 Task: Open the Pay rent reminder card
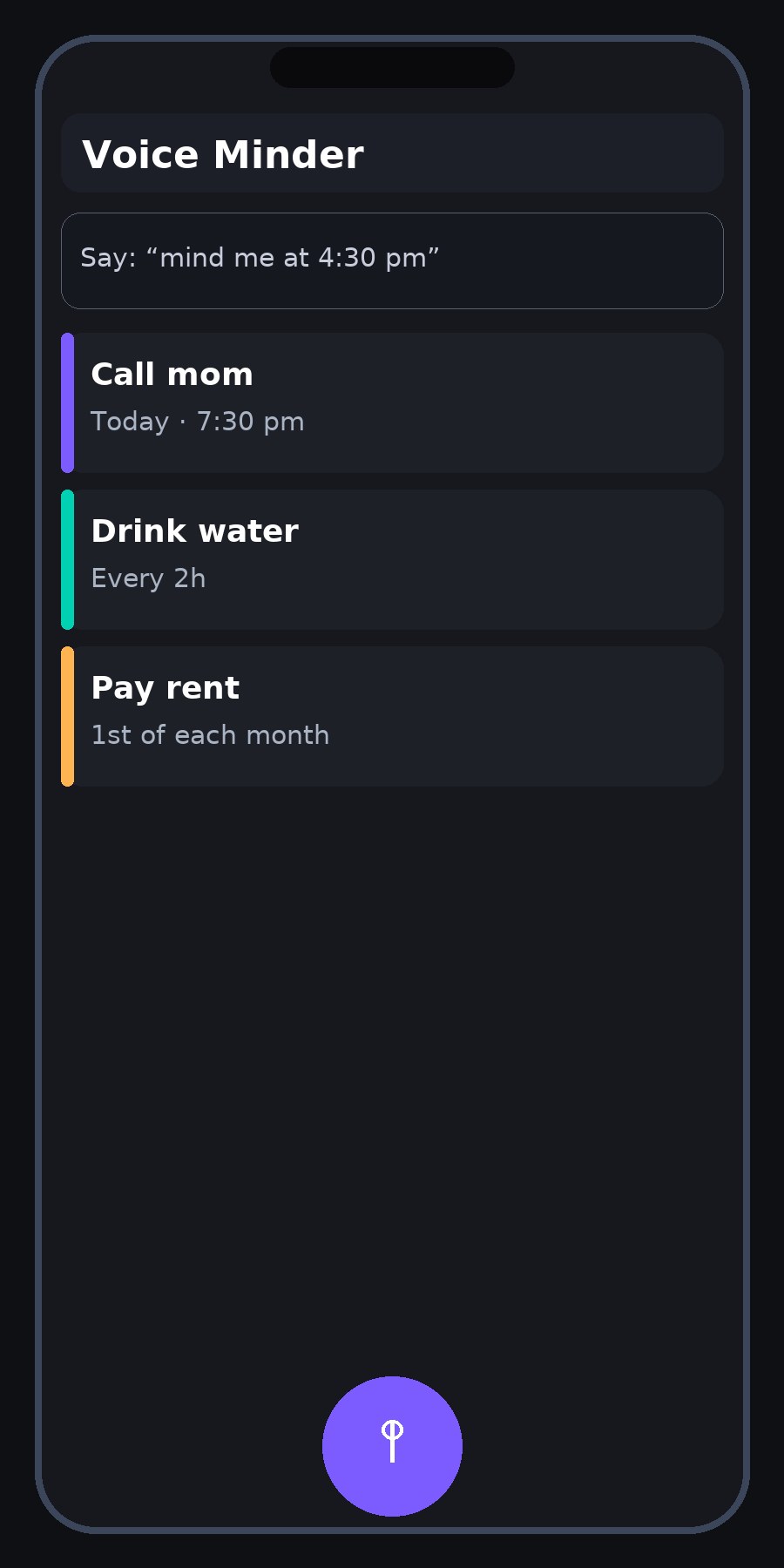point(392,716)
